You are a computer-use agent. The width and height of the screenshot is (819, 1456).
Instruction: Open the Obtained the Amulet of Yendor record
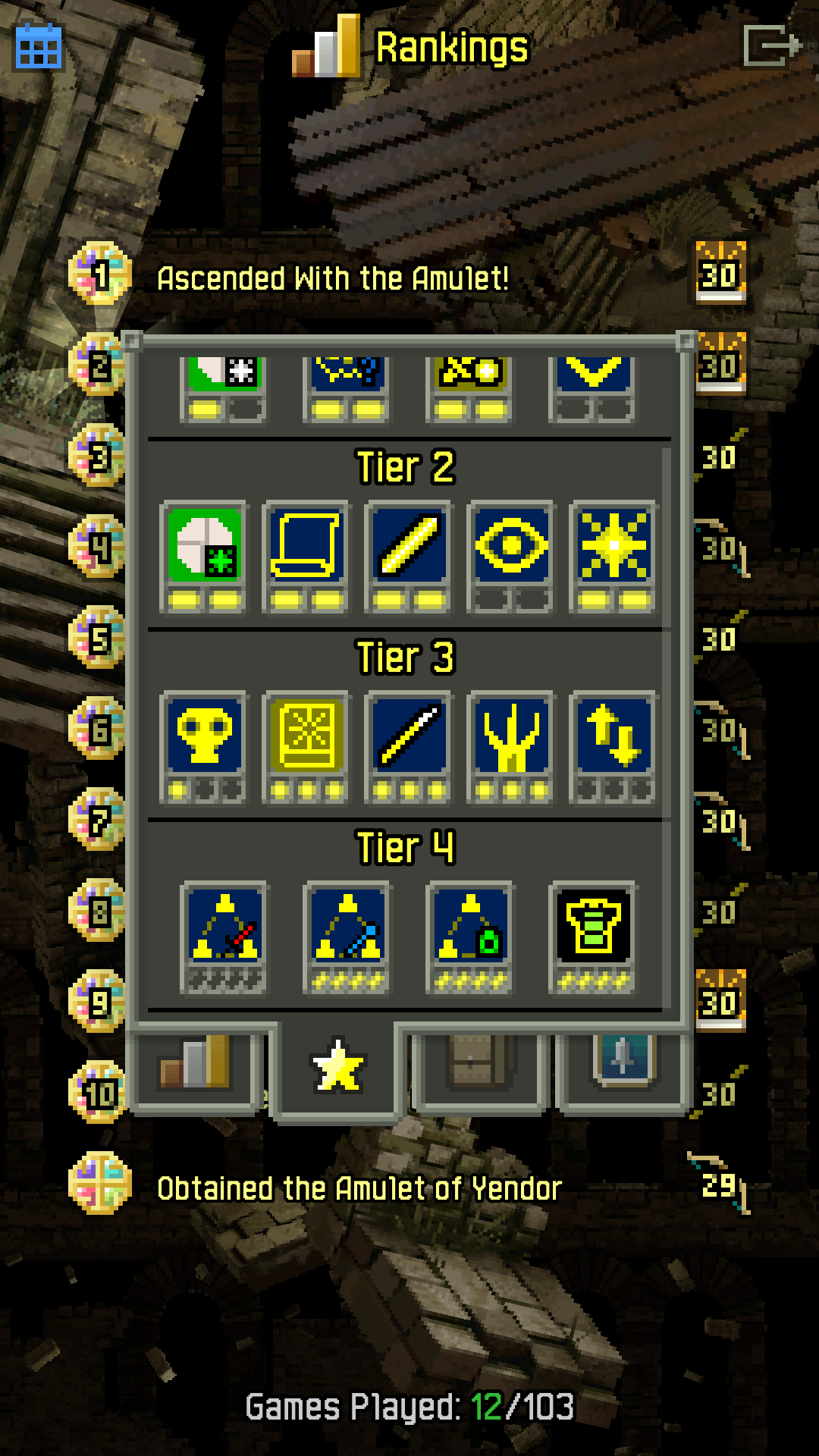point(358,1188)
